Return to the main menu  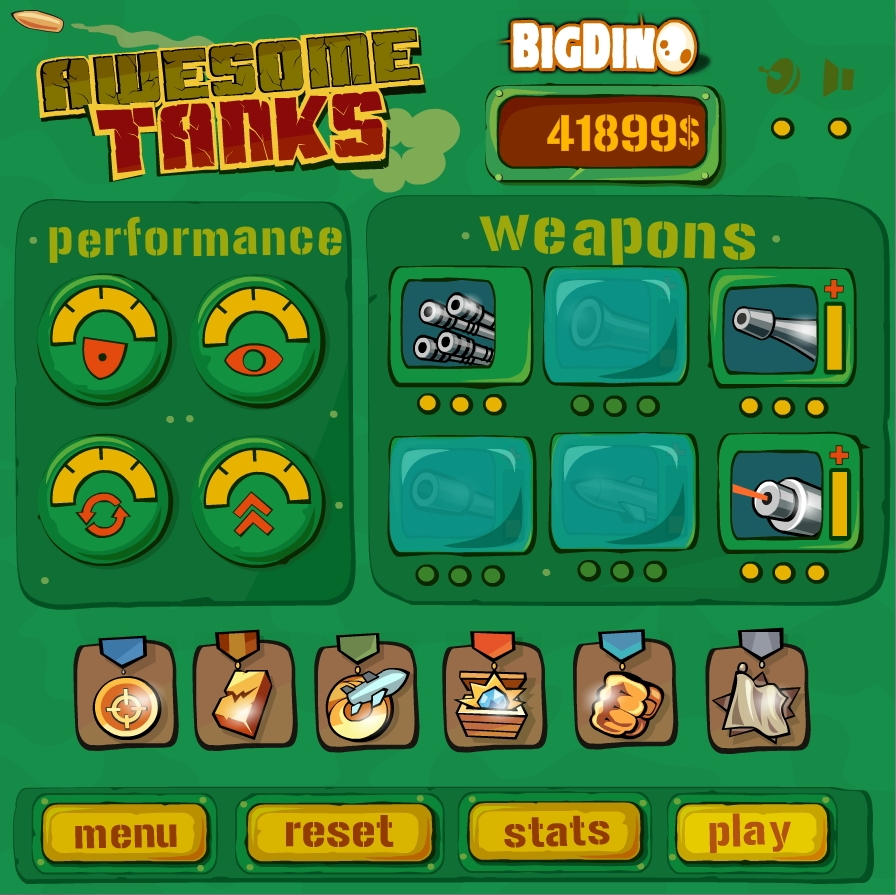125,833
